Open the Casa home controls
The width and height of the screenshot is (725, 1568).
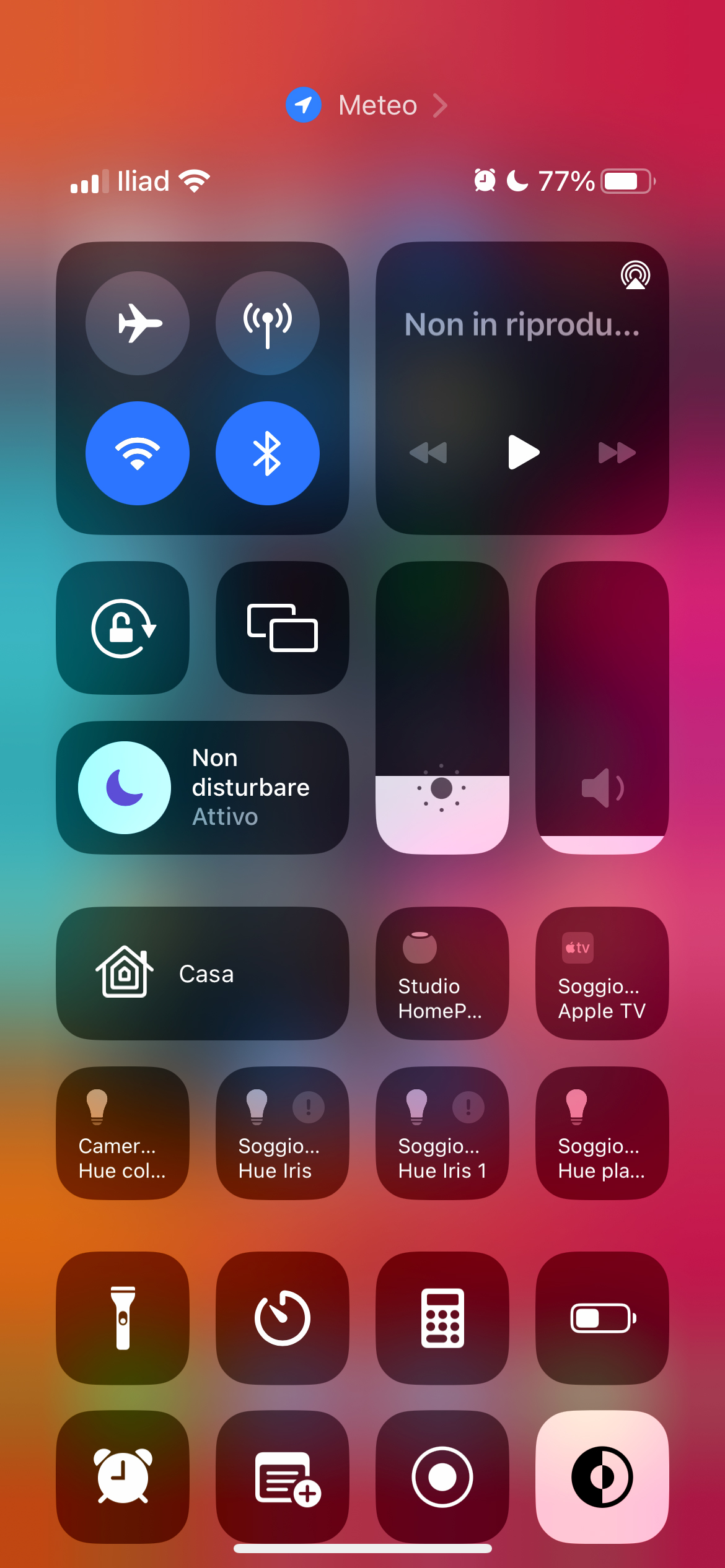point(202,973)
